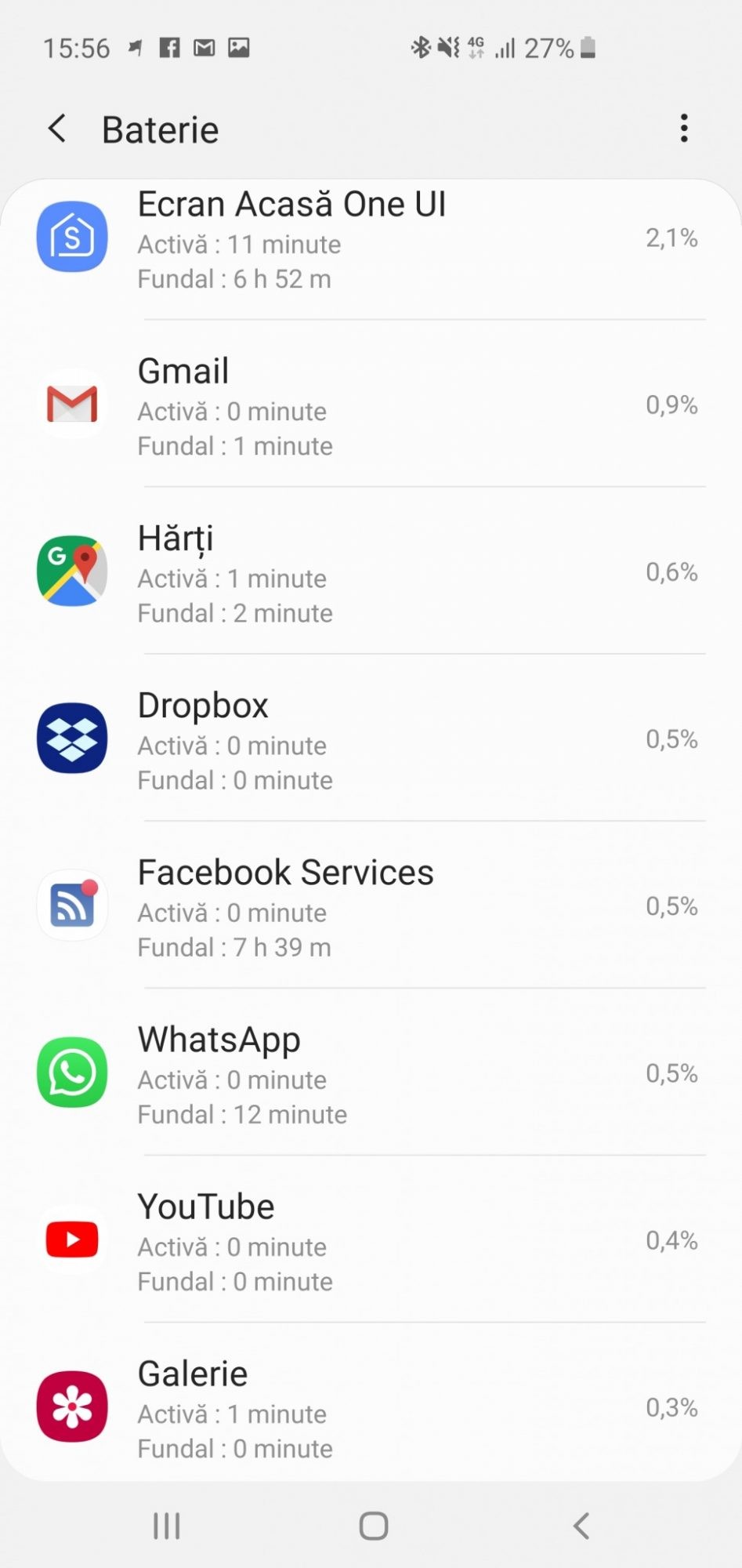Screen dimensions: 742x1568
Task: Open Galerie battery usage details
Action: point(371,1408)
